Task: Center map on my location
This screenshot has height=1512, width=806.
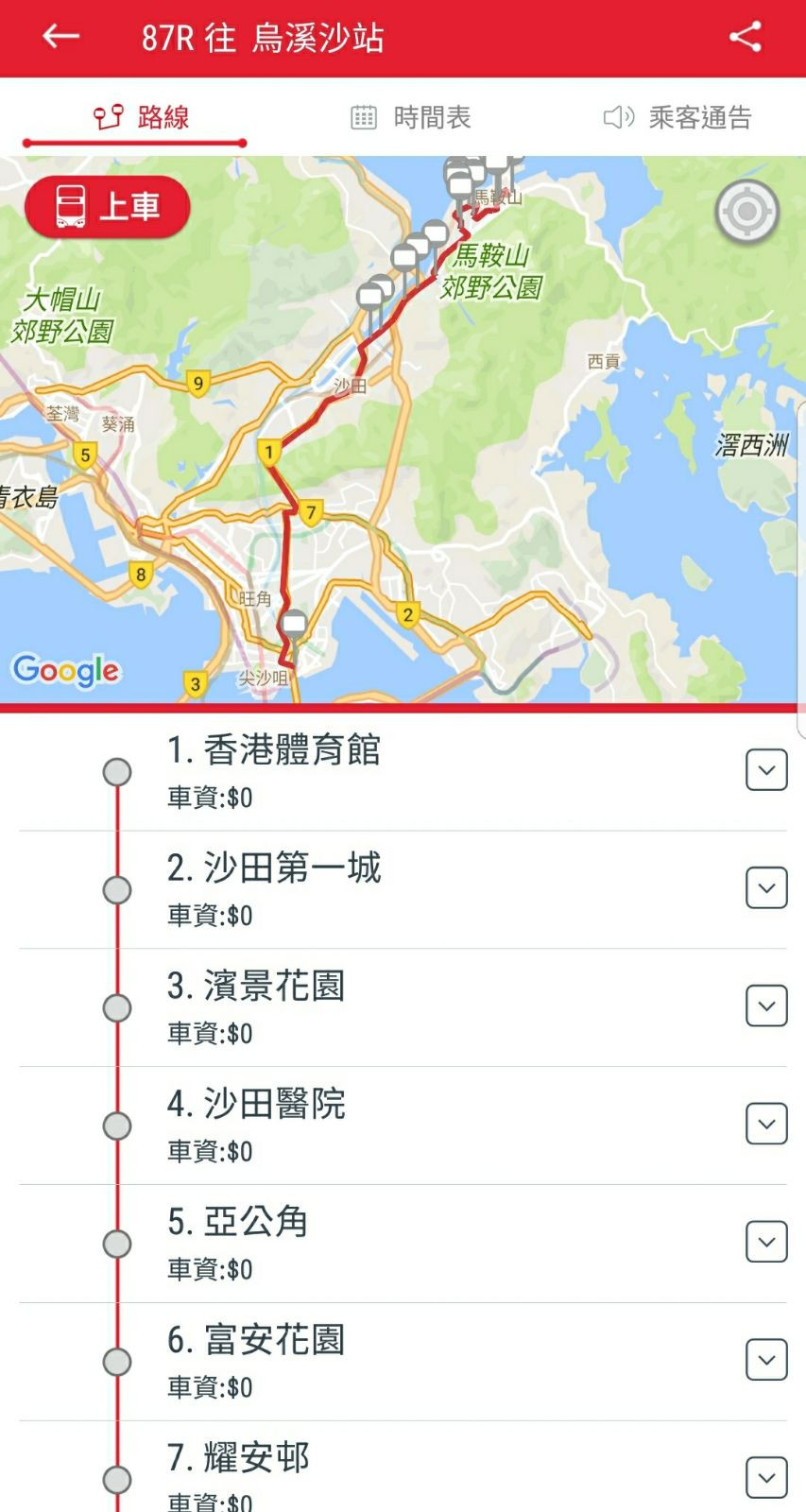Action: pos(746,211)
